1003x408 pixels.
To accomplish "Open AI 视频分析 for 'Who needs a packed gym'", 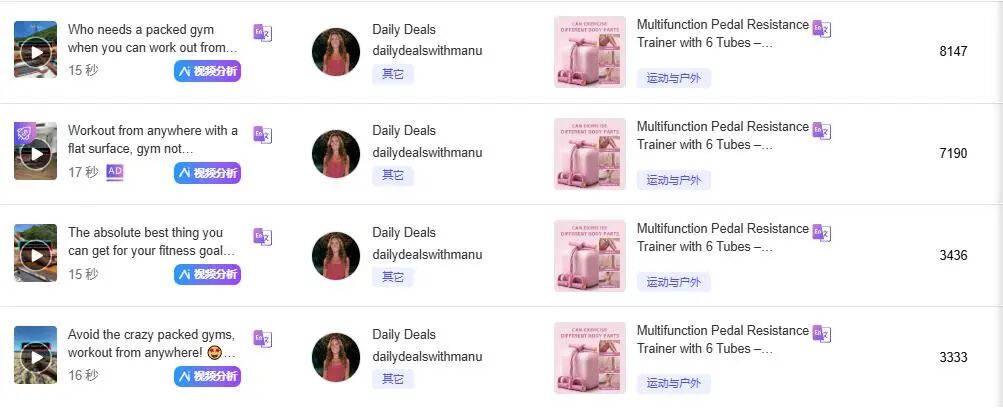I will point(207,71).
